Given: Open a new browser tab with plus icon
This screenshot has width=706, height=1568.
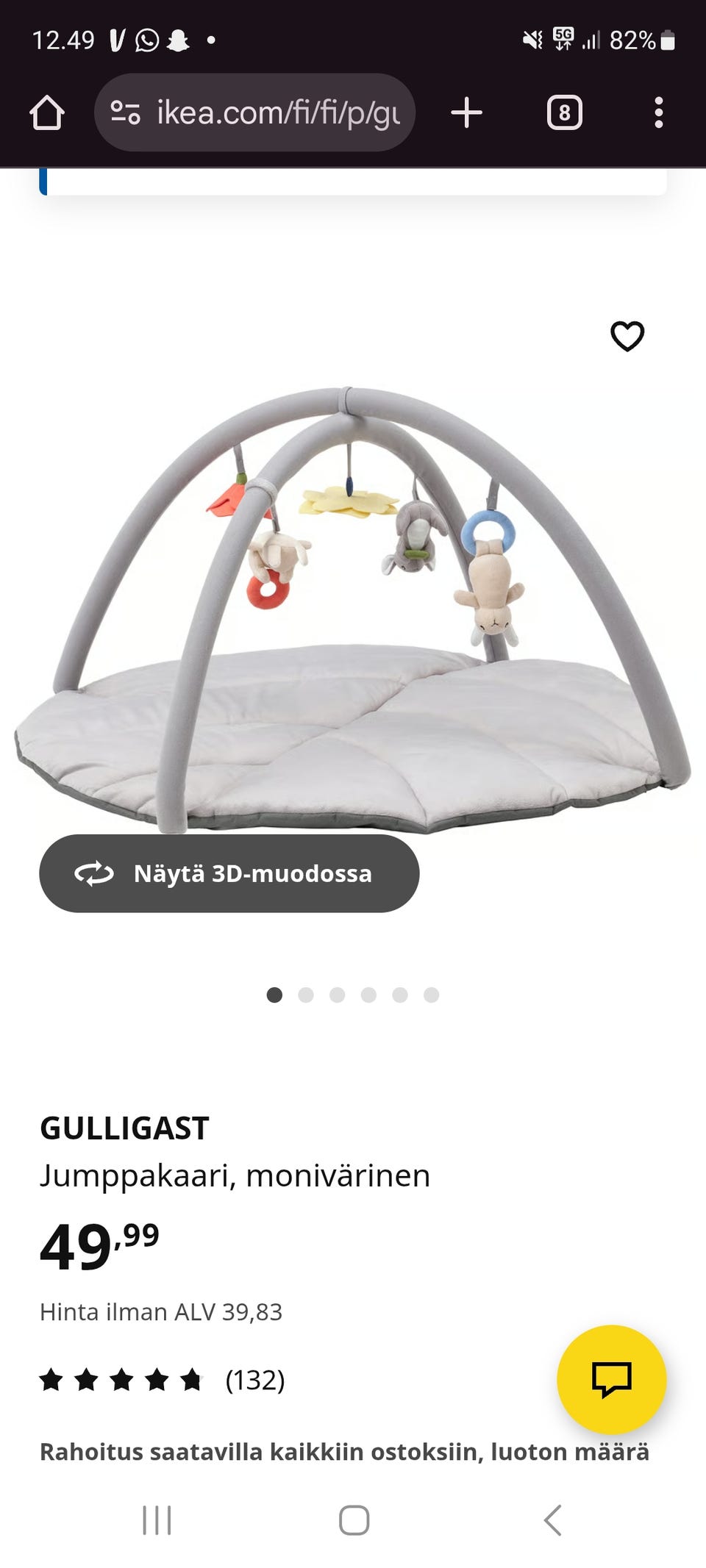Looking at the screenshot, I should point(466,112).
